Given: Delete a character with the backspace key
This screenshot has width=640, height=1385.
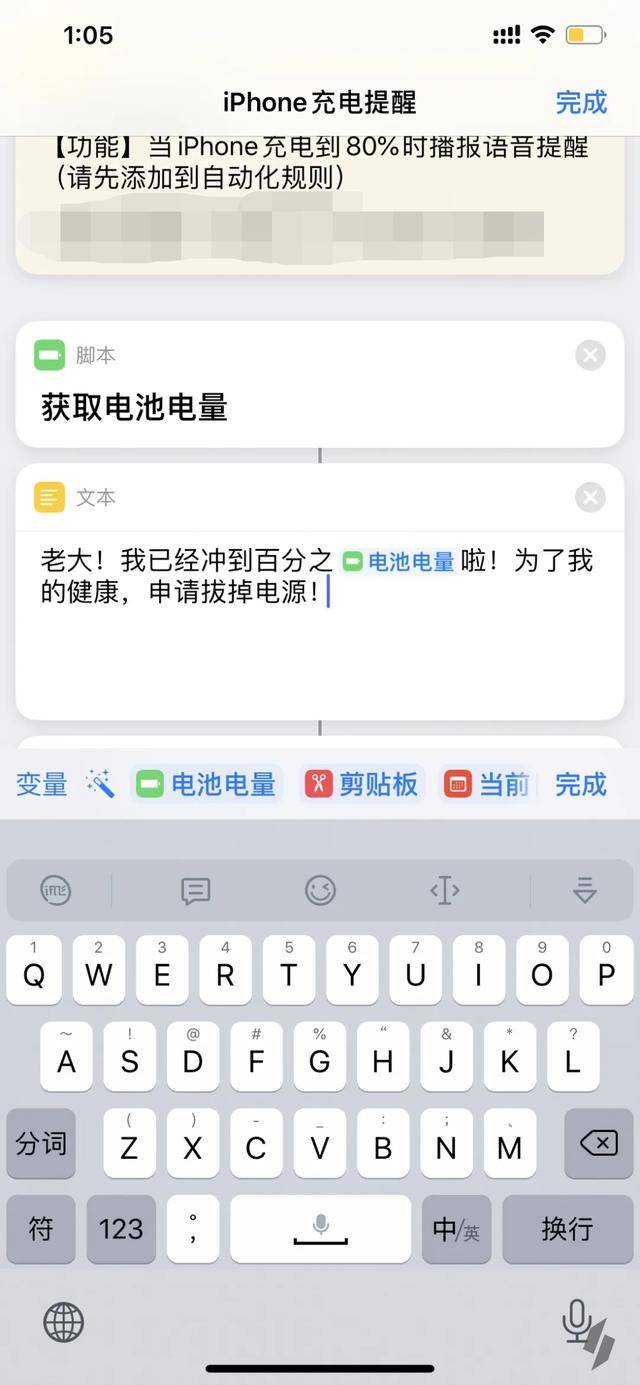Looking at the screenshot, I should point(598,1143).
